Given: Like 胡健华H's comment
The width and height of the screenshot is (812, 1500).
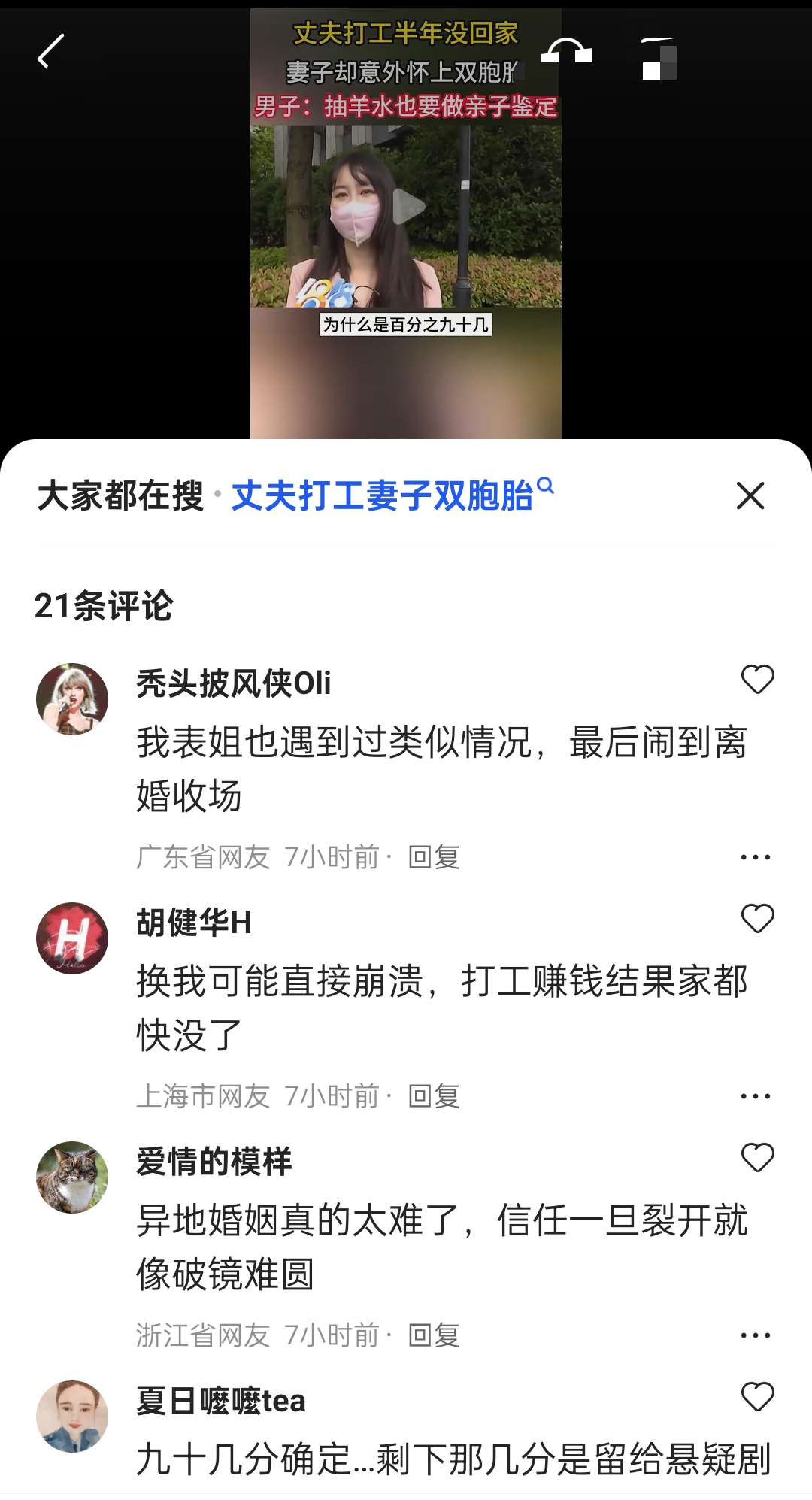Looking at the screenshot, I should pyautogui.click(x=757, y=919).
